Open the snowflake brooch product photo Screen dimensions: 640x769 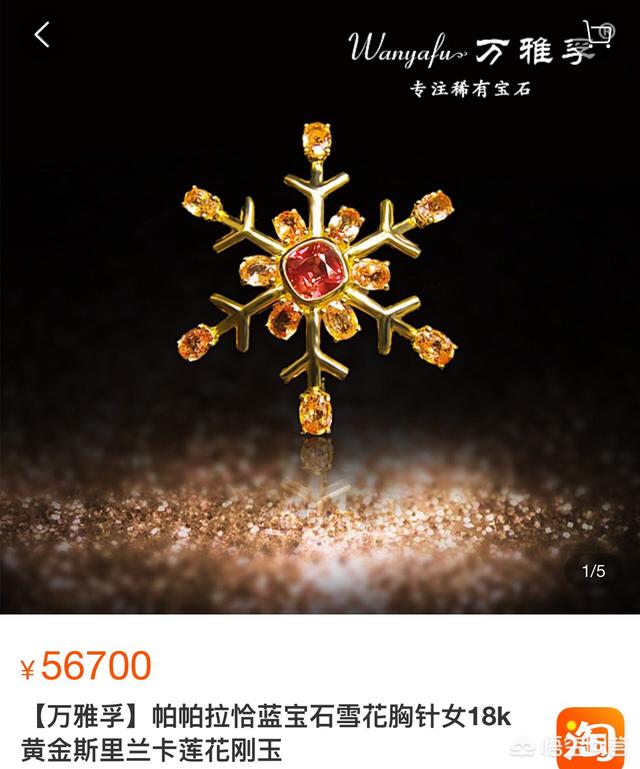(x=318, y=275)
